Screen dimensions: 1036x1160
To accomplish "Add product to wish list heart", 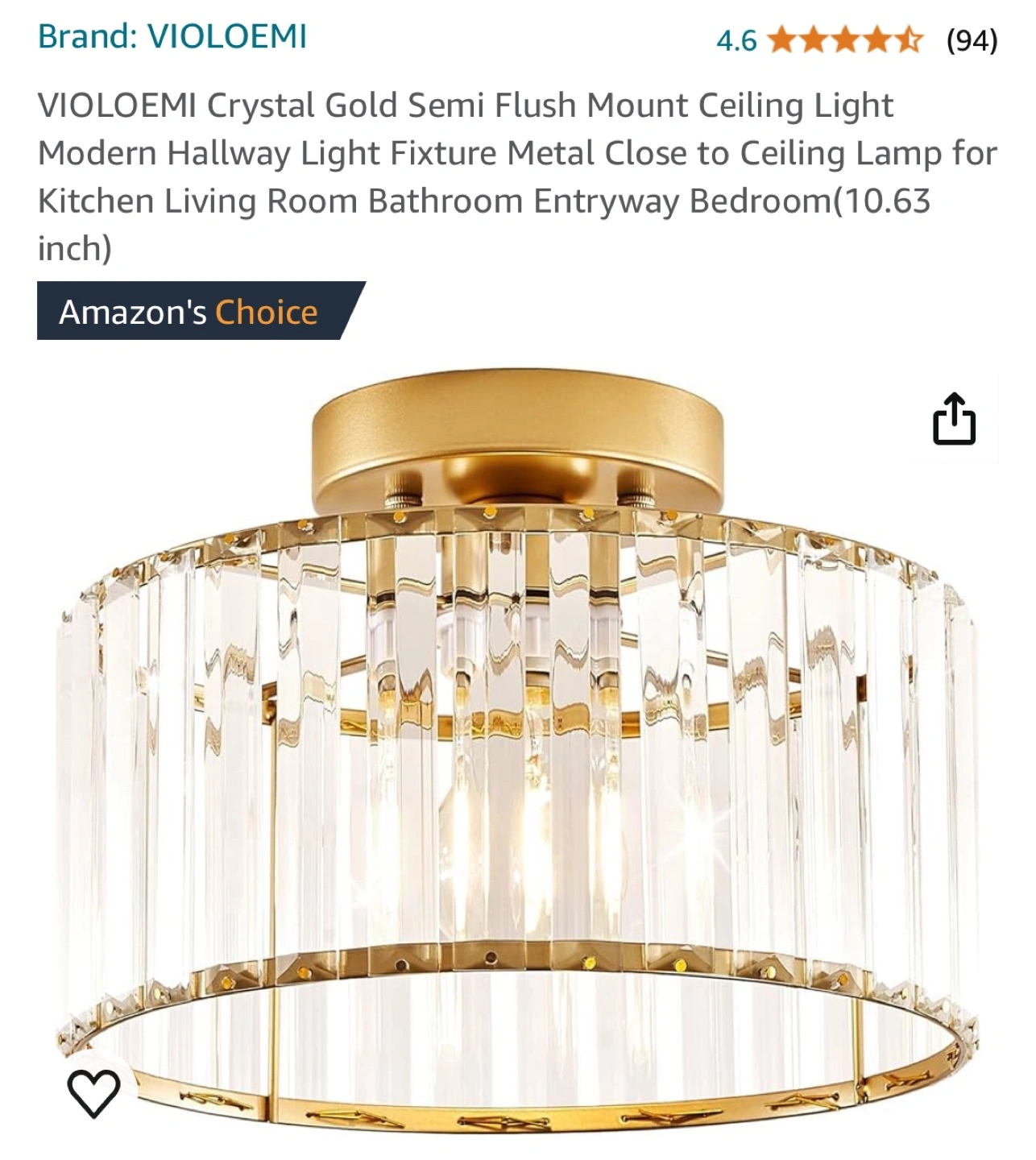I will tap(93, 1092).
